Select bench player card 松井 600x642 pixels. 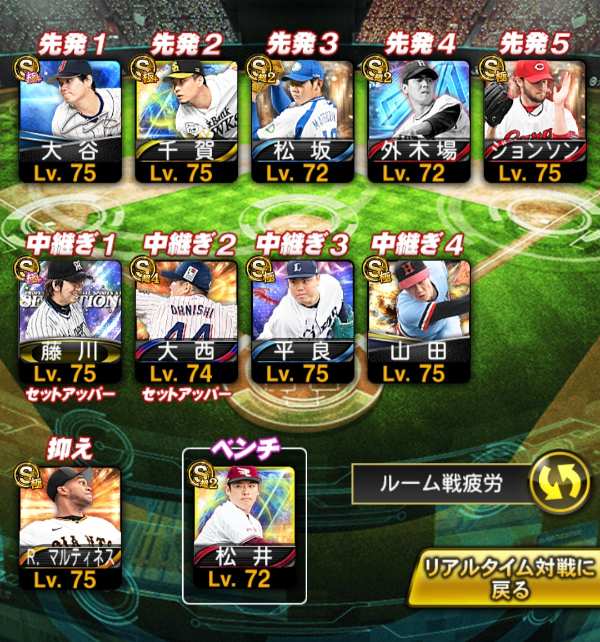pyautogui.click(x=244, y=527)
